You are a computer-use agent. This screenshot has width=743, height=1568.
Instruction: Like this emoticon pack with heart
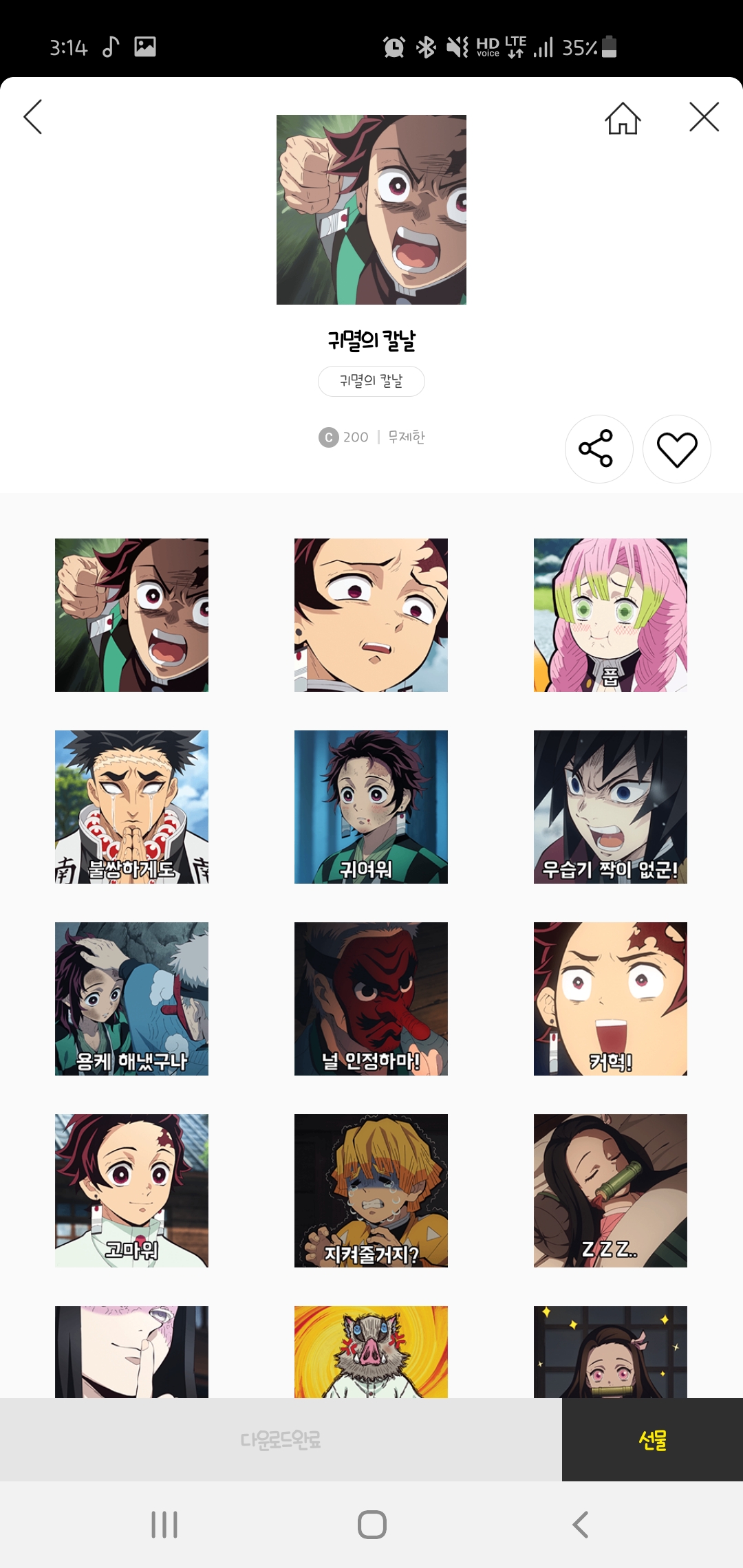(x=677, y=449)
